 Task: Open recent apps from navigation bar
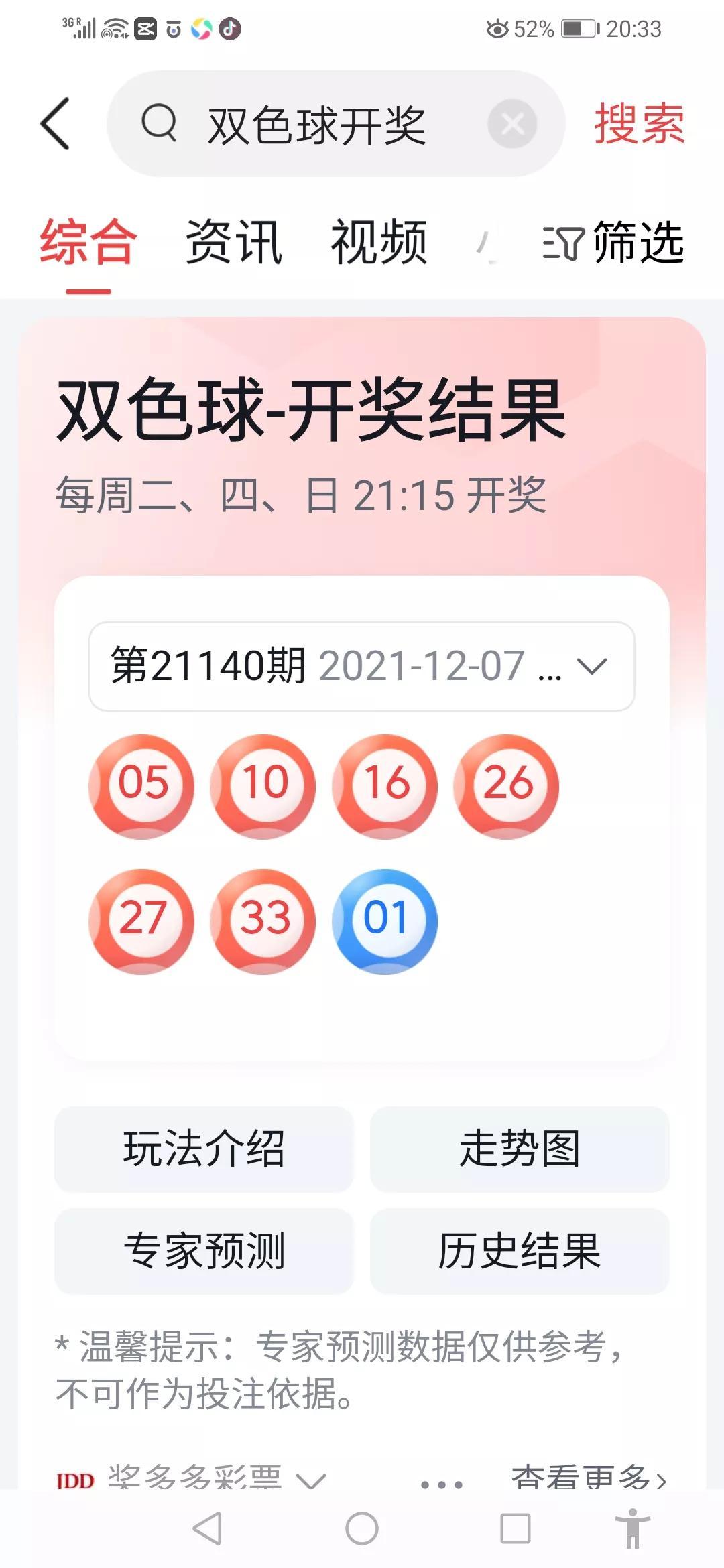[516, 1529]
